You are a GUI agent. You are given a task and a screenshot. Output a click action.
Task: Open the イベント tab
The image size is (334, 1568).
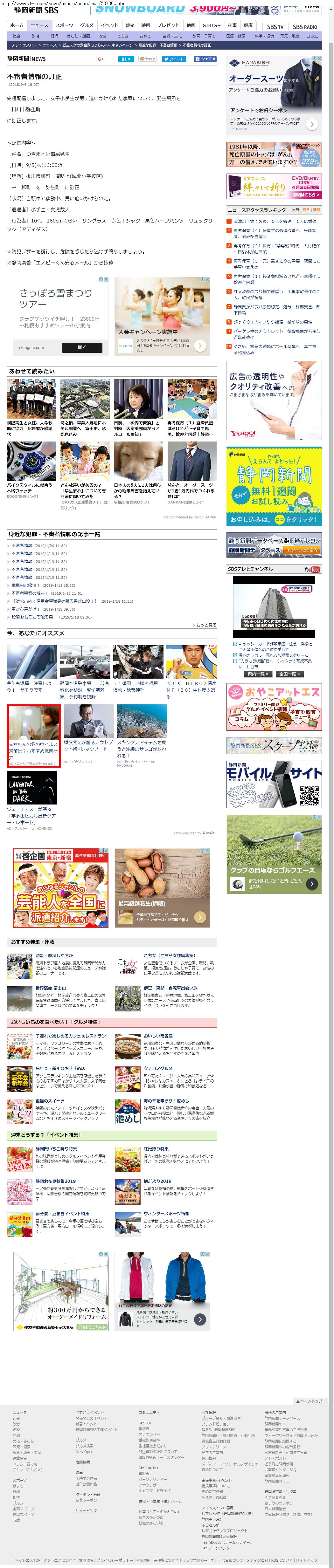(x=110, y=25)
